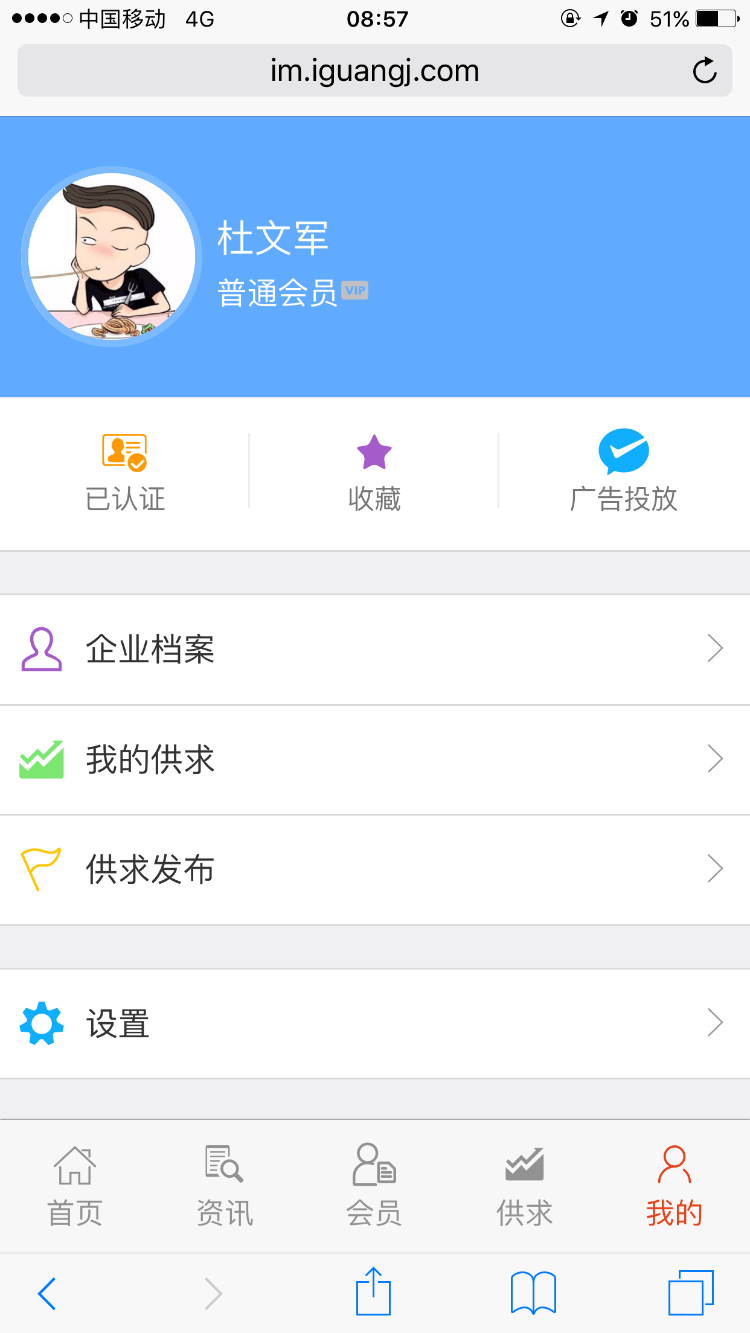This screenshot has width=750, height=1333.
Task: Open the Safari share sheet icon
Action: coord(371,1291)
